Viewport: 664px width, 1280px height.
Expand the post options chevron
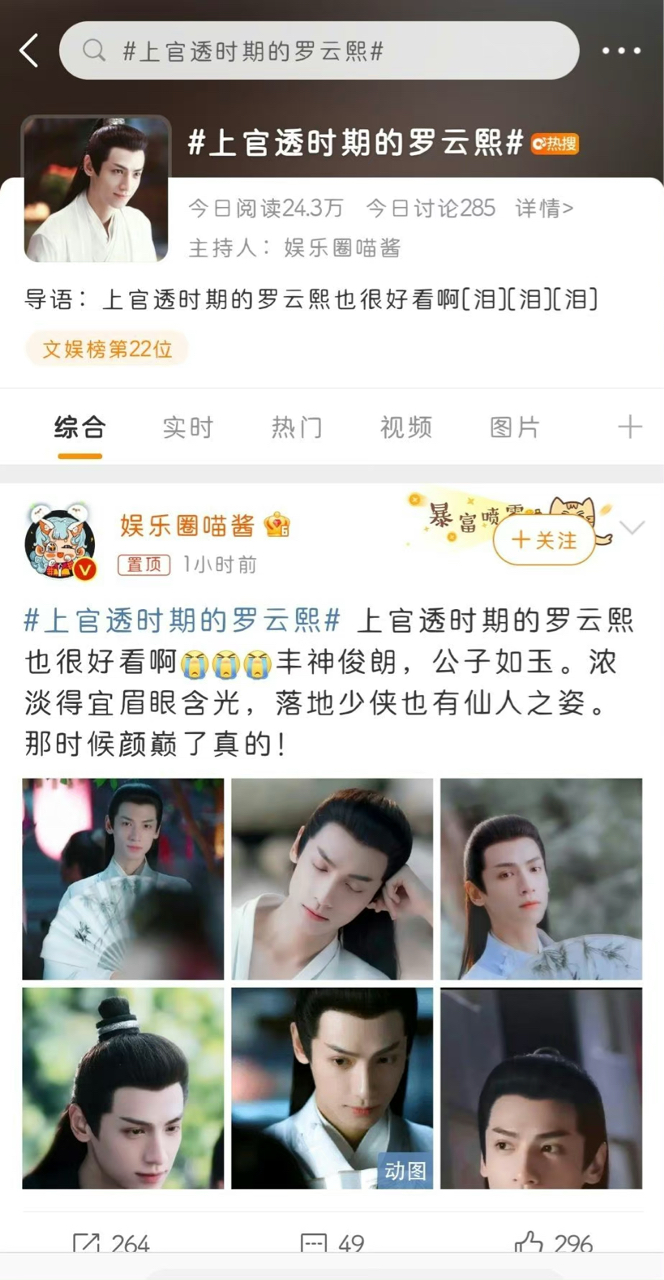pos(632,528)
